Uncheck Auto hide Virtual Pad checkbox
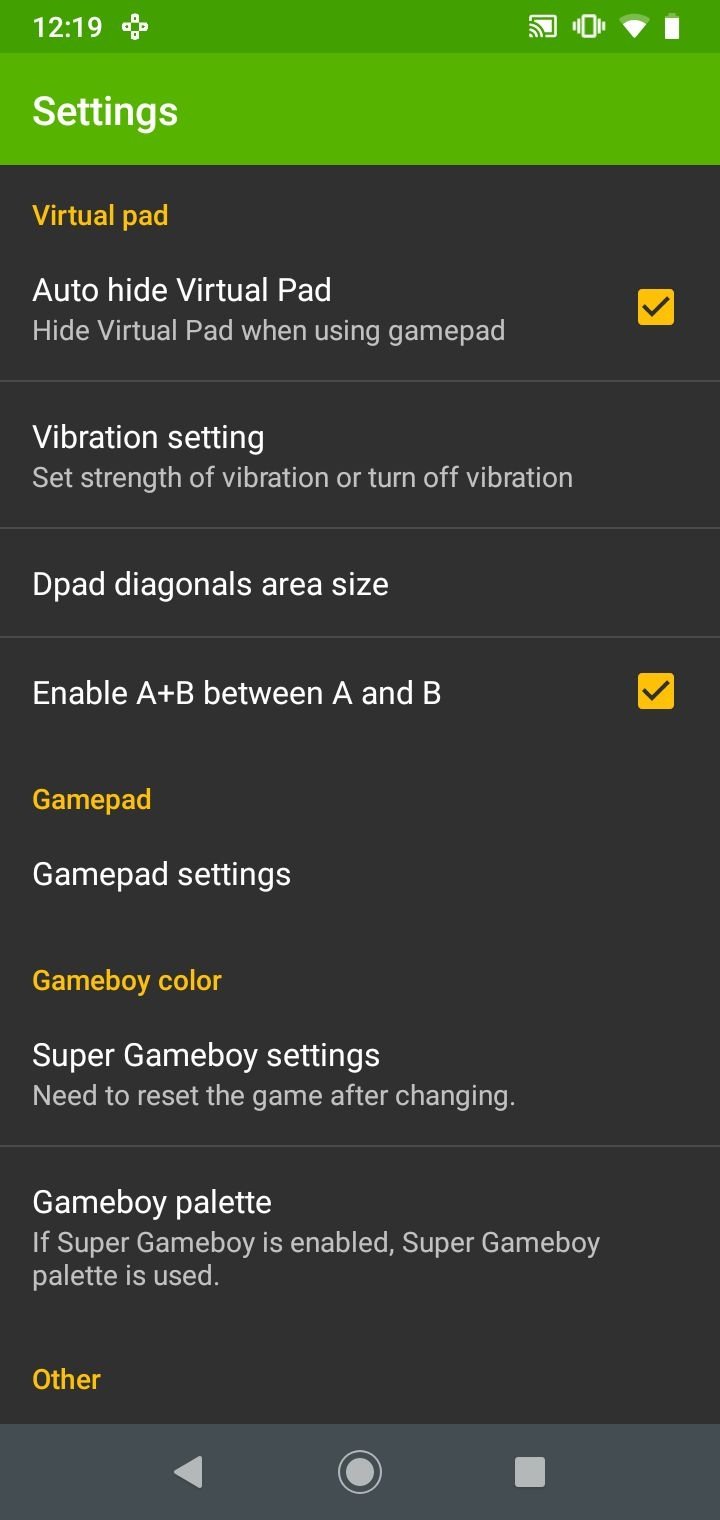720x1520 pixels. click(x=656, y=308)
